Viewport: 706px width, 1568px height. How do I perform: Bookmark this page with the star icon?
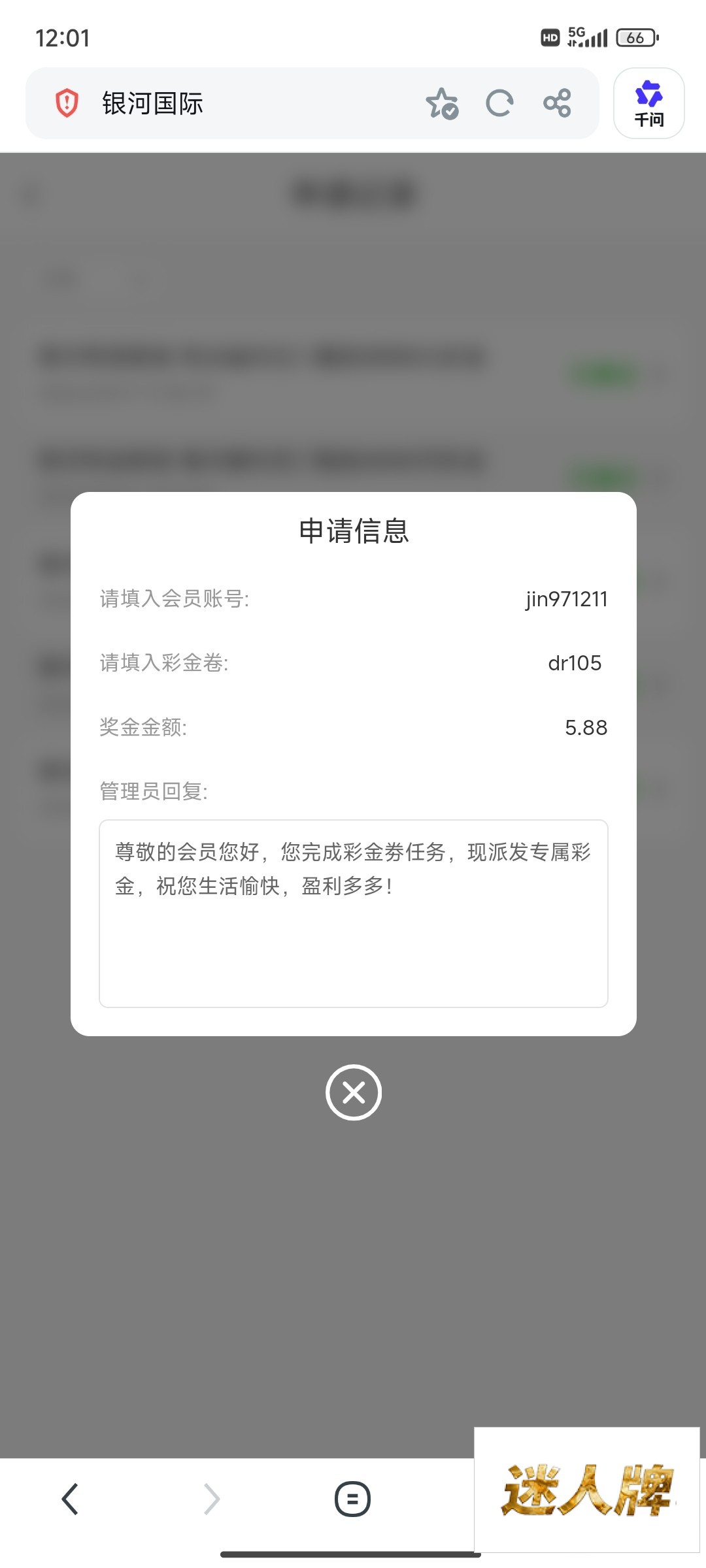tap(442, 103)
